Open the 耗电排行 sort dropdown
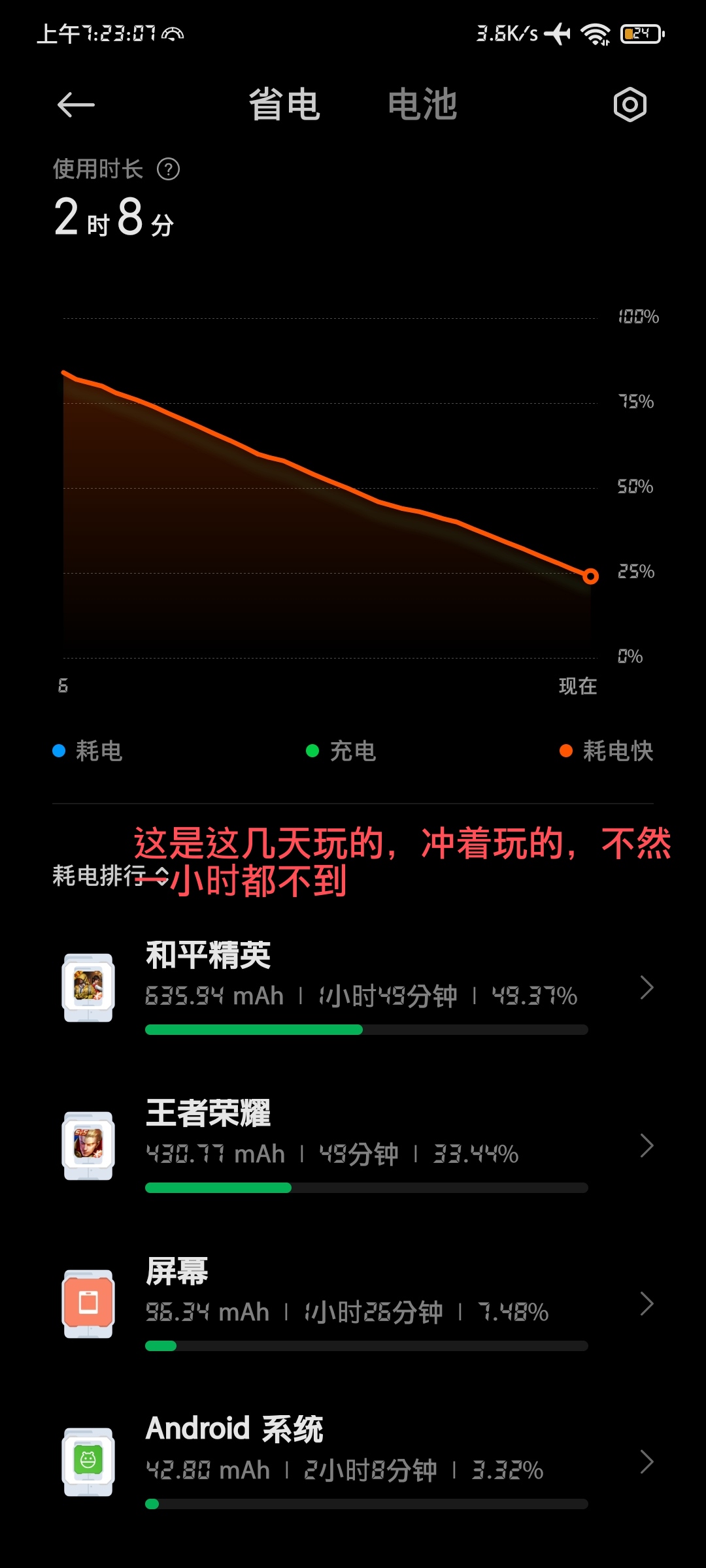 (x=111, y=875)
